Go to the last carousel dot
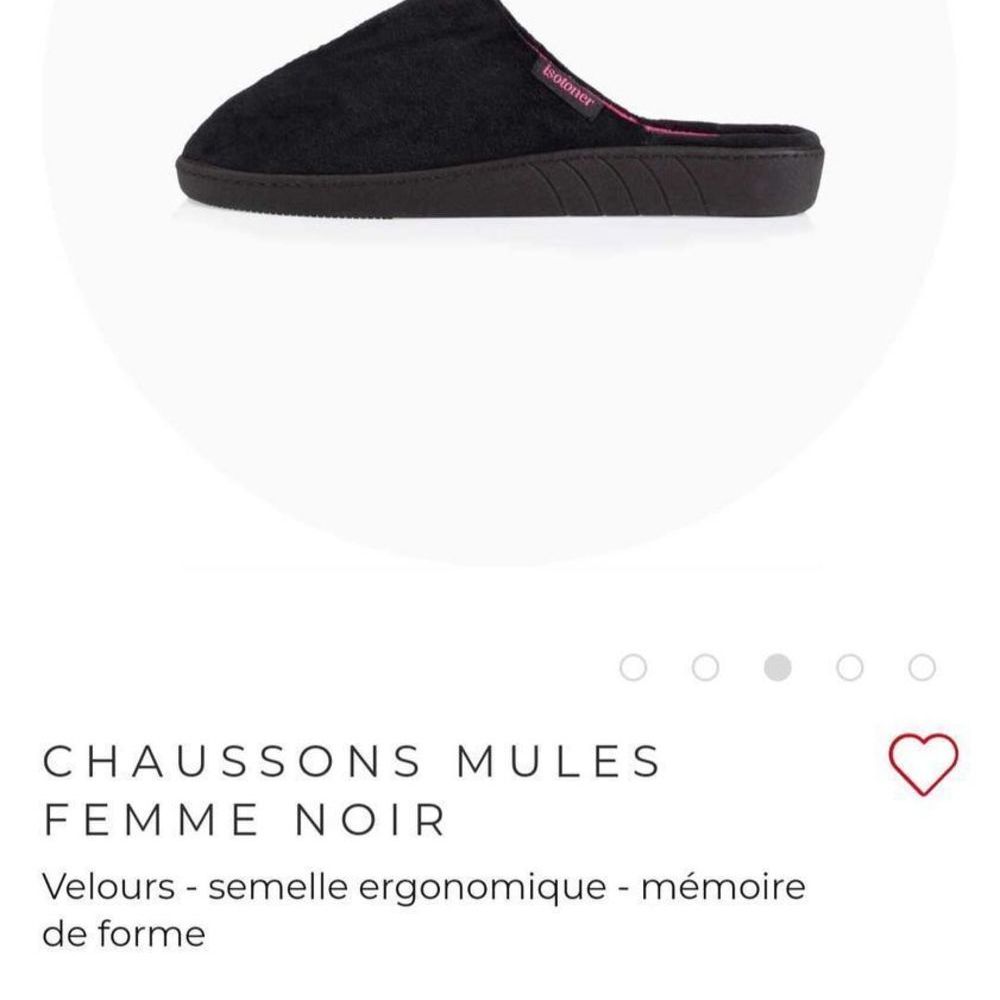 922,667
